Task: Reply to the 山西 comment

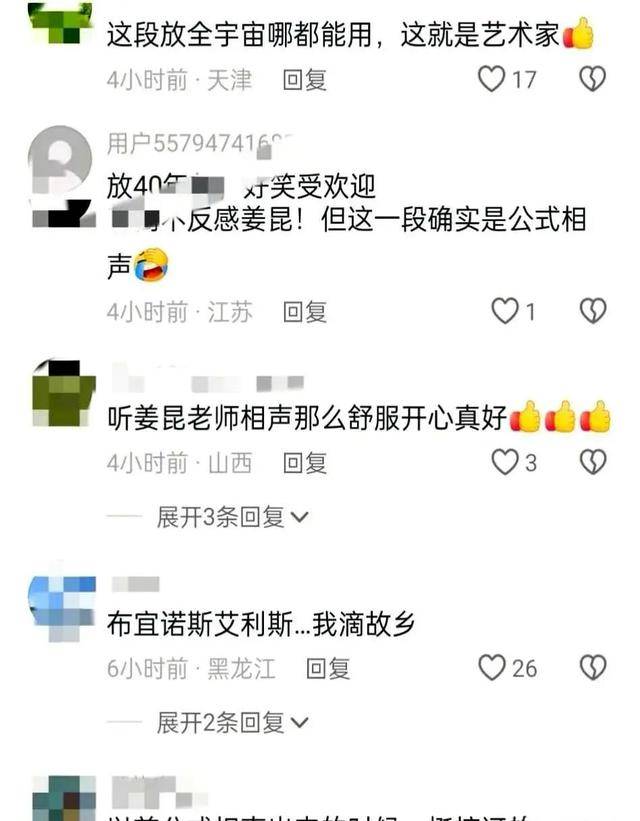Action: [304, 463]
